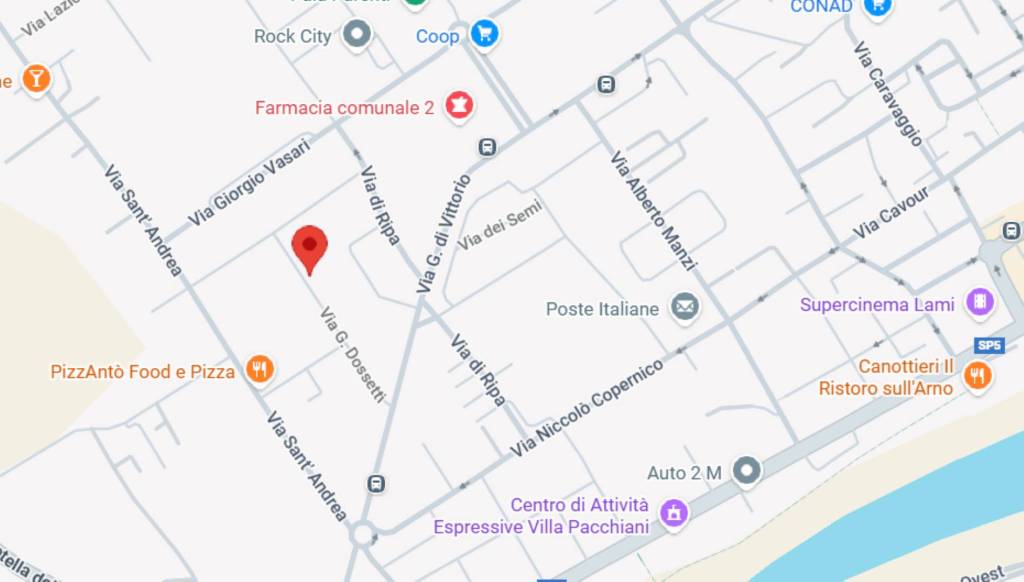Open the Rock City place marker
The width and height of the screenshot is (1024, 582).
point(357,36)
